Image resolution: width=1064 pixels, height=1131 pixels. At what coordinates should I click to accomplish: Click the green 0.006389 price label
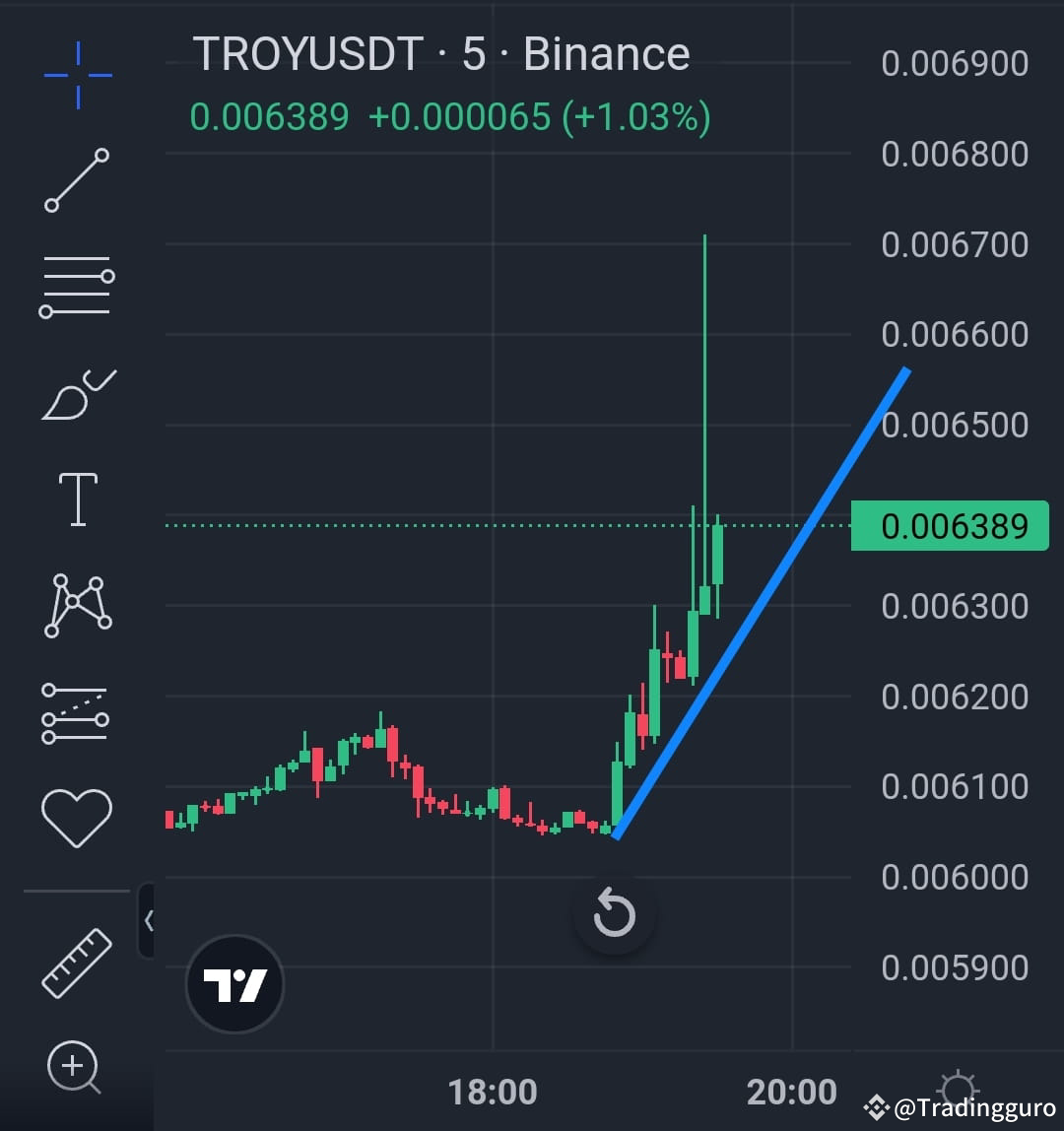(949, 525)
